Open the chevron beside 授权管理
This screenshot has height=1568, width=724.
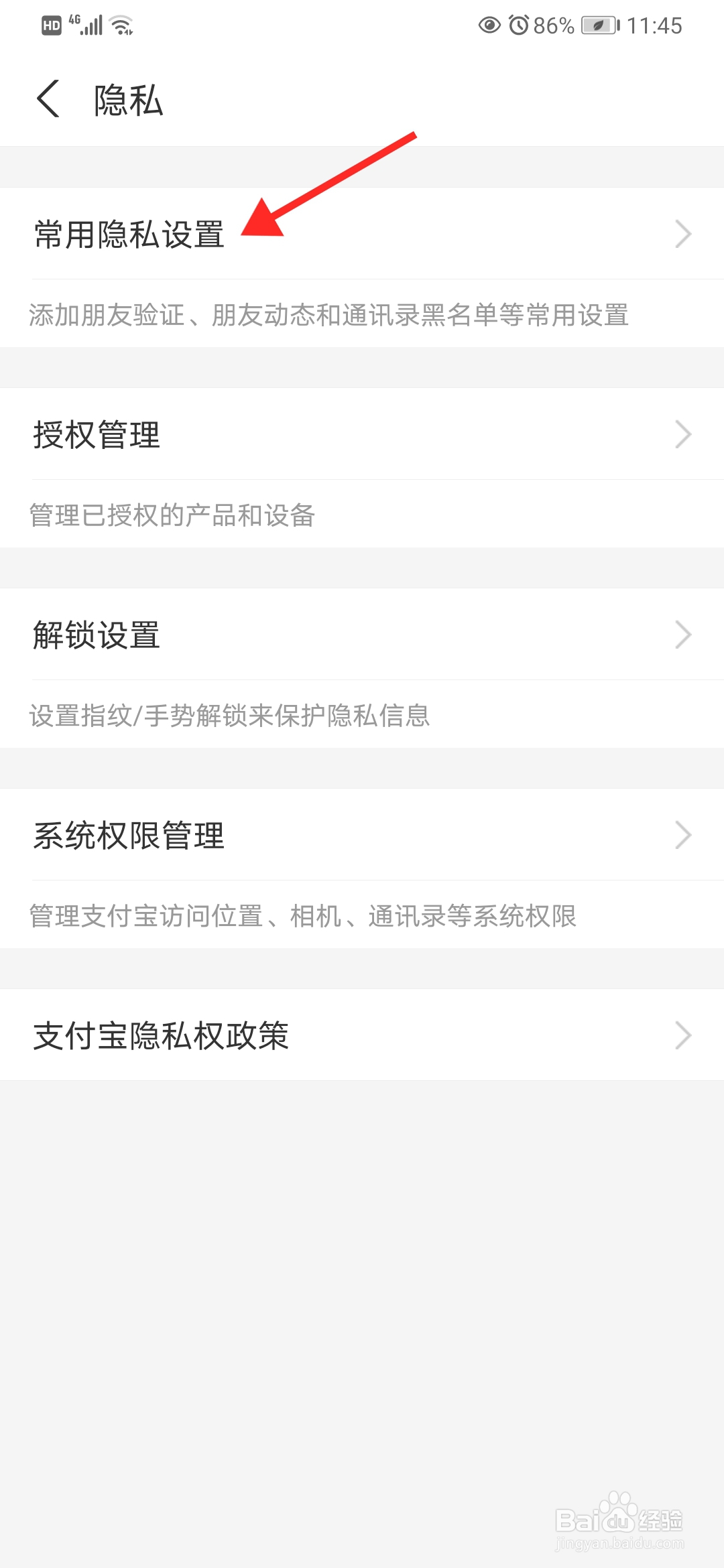[683, 434]
